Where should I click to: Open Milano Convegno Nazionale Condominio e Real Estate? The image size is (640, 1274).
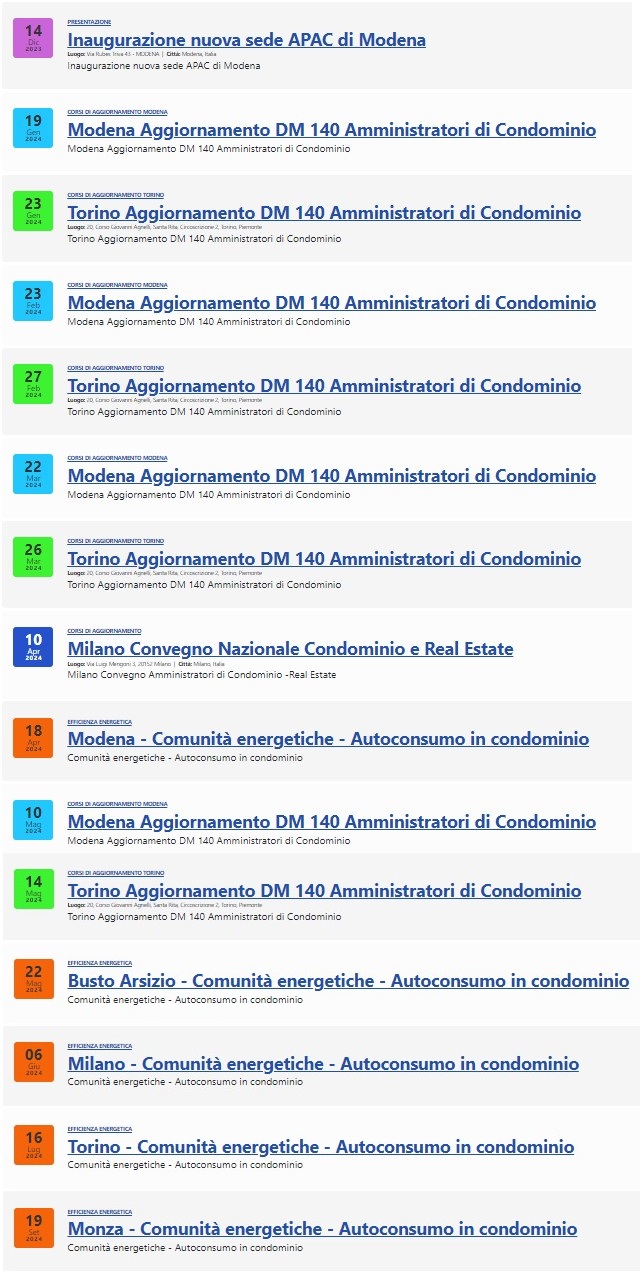pyautogui.click(x=290, y=649)
